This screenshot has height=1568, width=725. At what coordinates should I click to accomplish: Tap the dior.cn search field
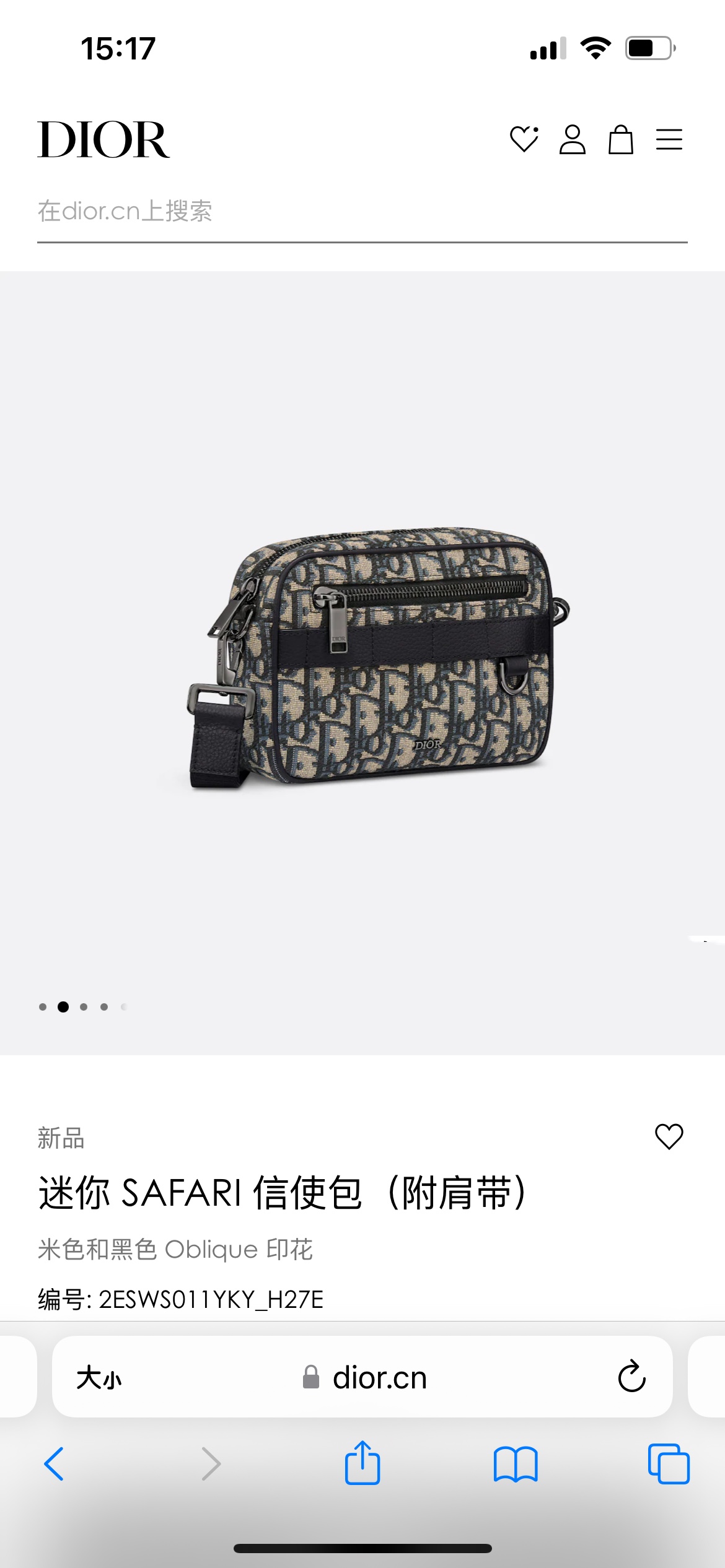[362, 212]
